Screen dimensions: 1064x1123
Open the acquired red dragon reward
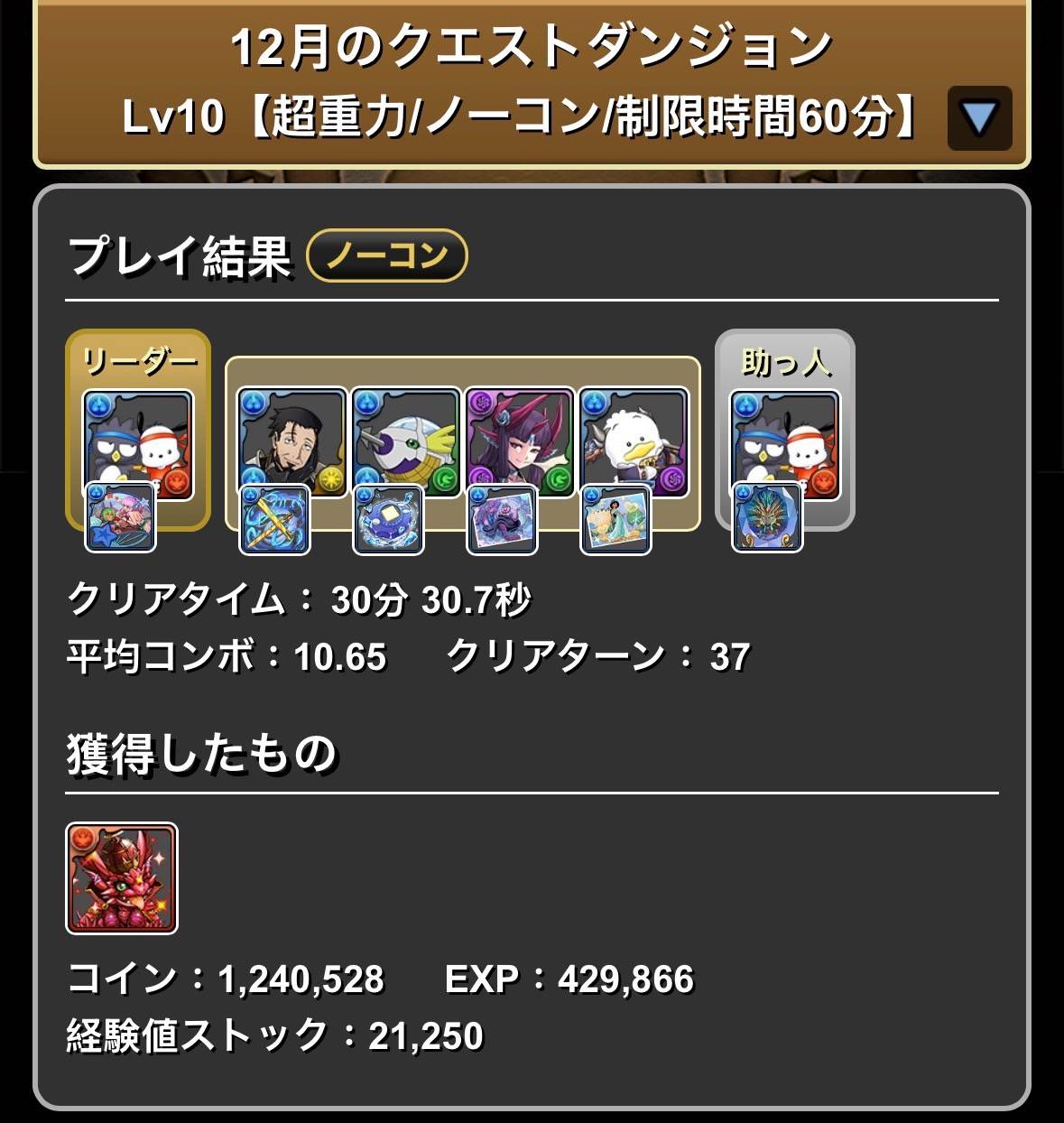point(122,877)
